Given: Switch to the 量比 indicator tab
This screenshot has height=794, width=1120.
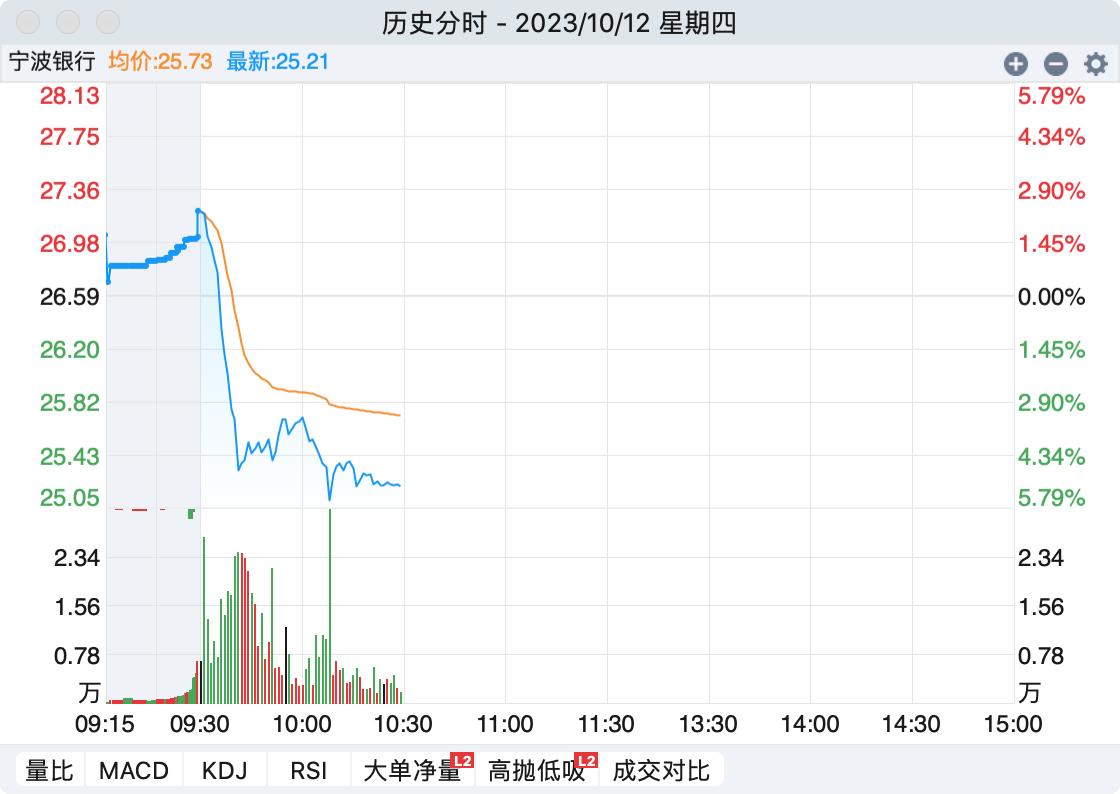Looking at the screenshot, I should click(50, 770).
